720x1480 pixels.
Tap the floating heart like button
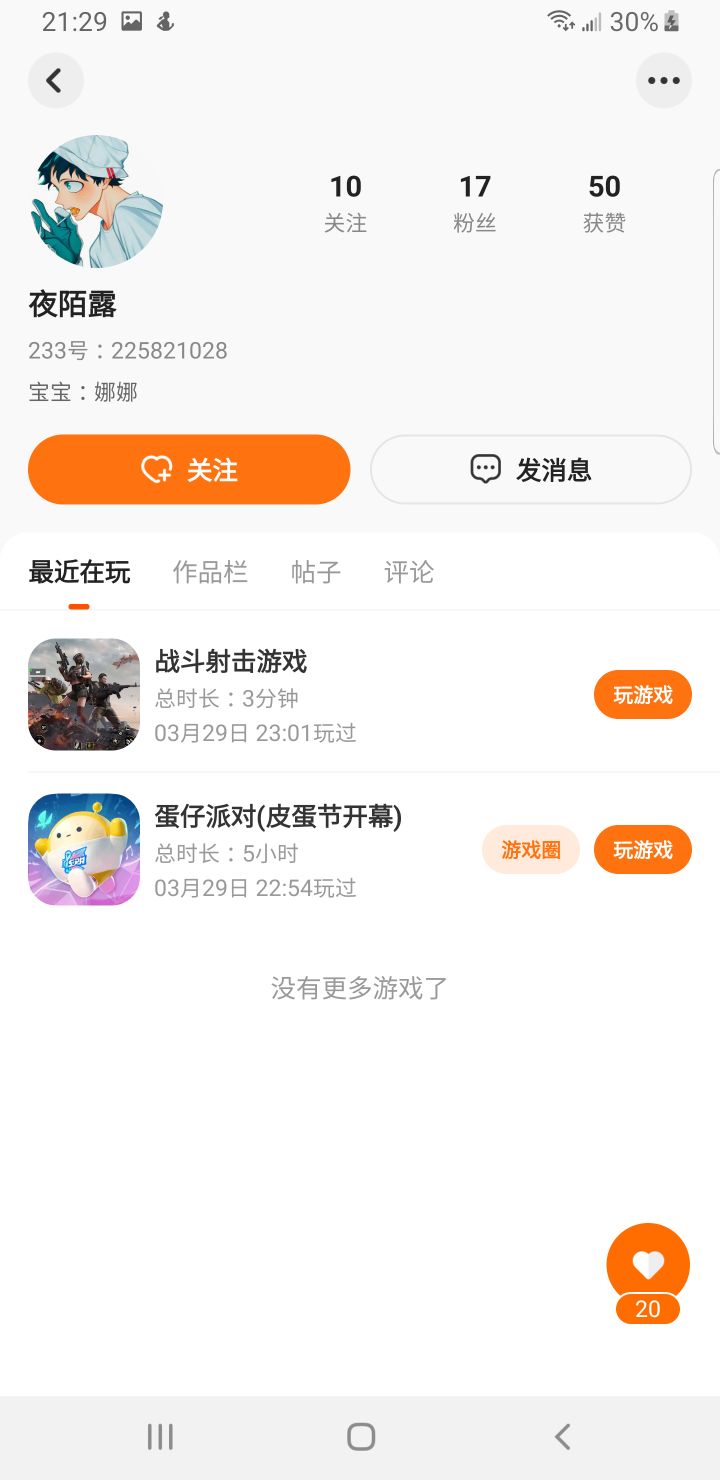click(648, 1265)
